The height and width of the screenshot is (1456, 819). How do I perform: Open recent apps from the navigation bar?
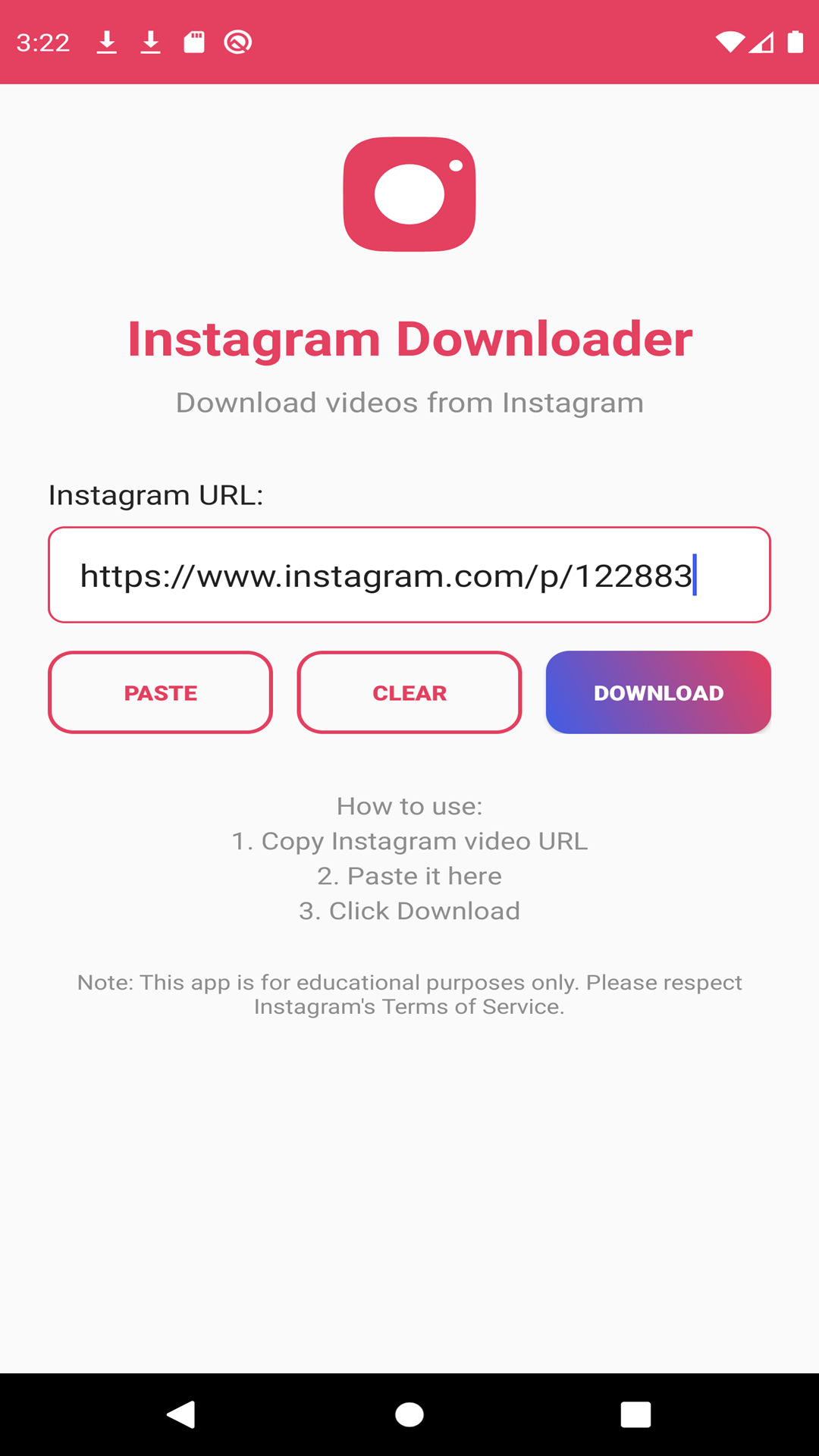click(x=635, y=1414)
